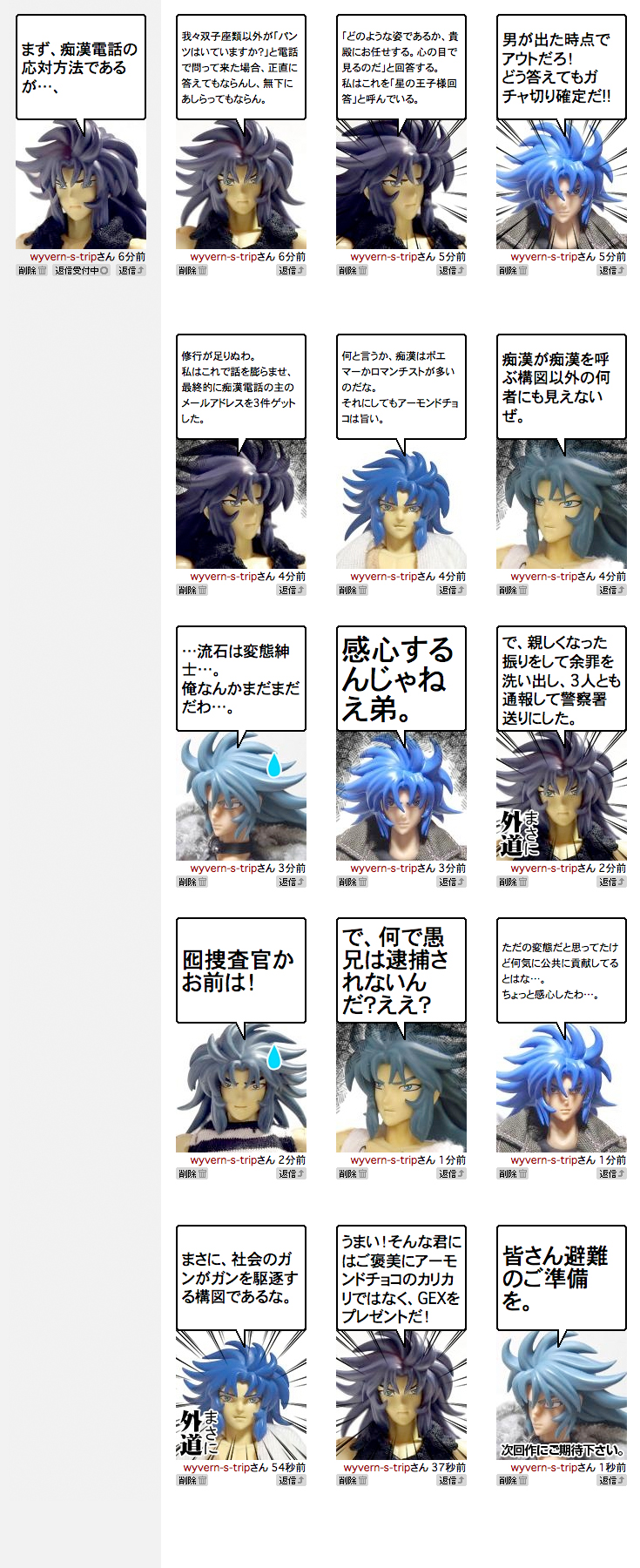Image resolution: width=640 pixels, height=1568 pixels.
Task: Delete the post starting ただの変態だと思ってた
Action: pos(513,1174)
